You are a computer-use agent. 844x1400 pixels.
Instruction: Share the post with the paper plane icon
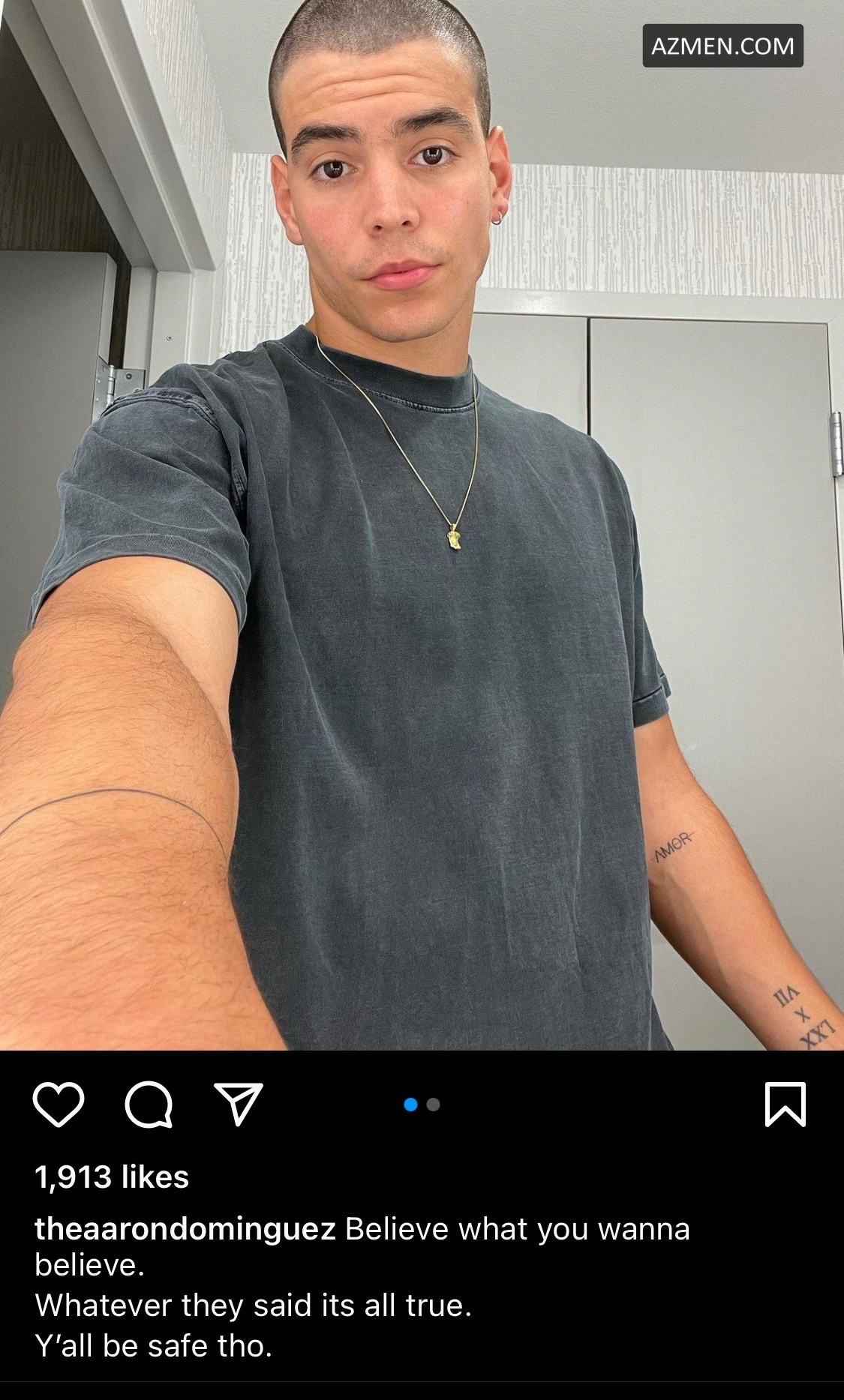pos(239,1104)
